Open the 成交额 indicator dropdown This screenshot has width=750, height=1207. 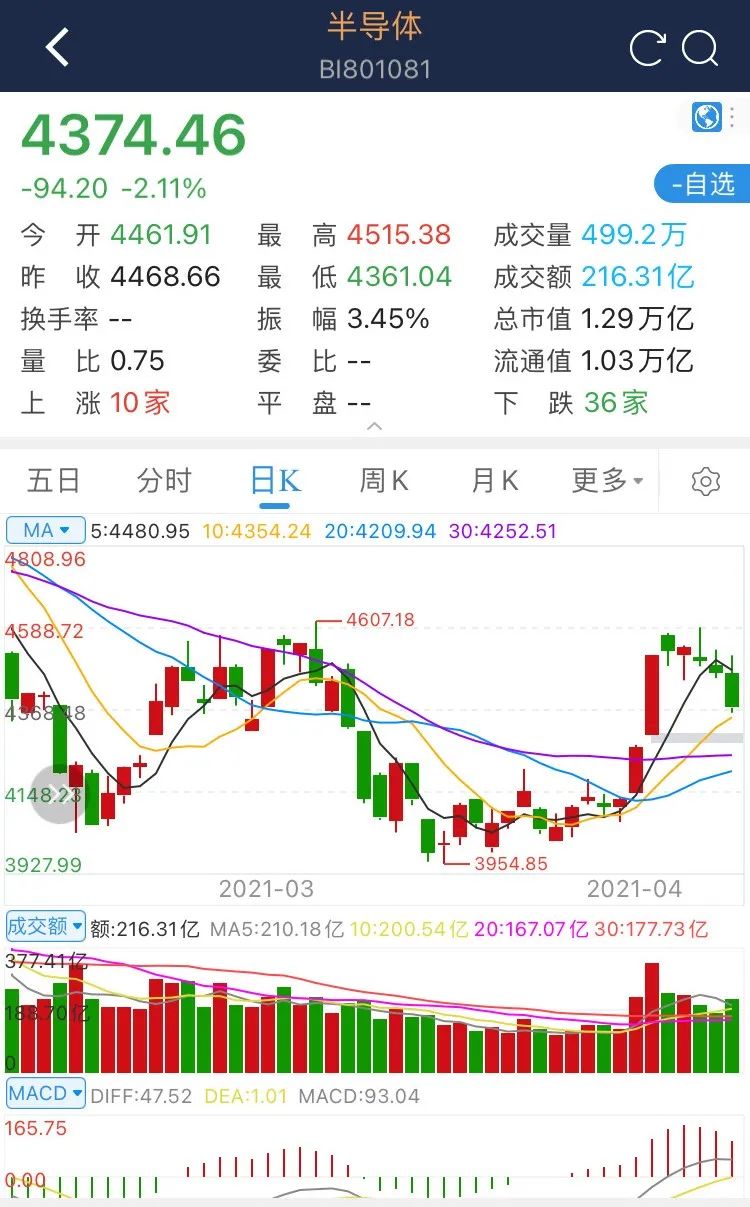point(46,926)
